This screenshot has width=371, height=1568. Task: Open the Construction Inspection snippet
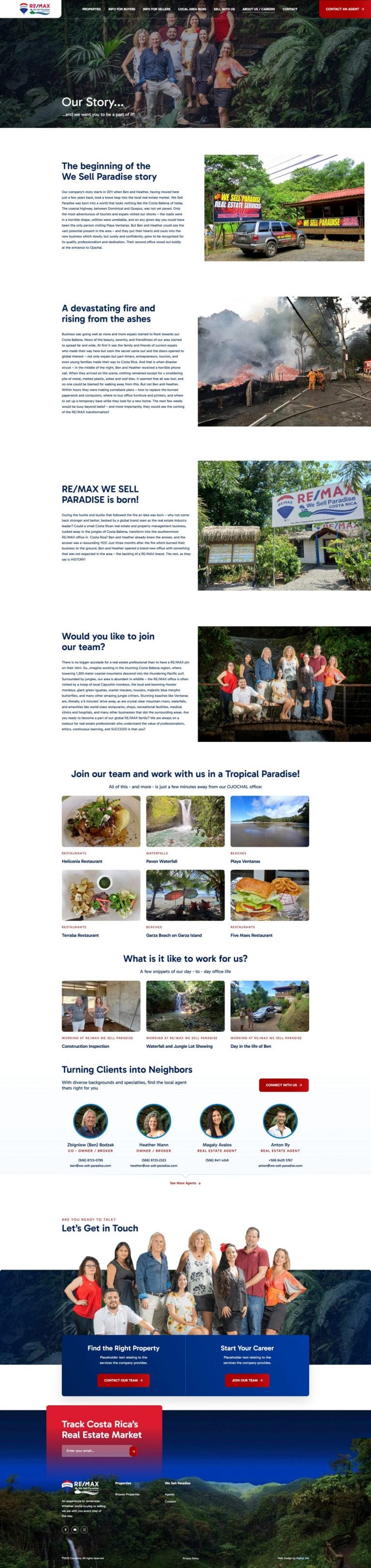pyautogui.click(x=100, y=1007)
